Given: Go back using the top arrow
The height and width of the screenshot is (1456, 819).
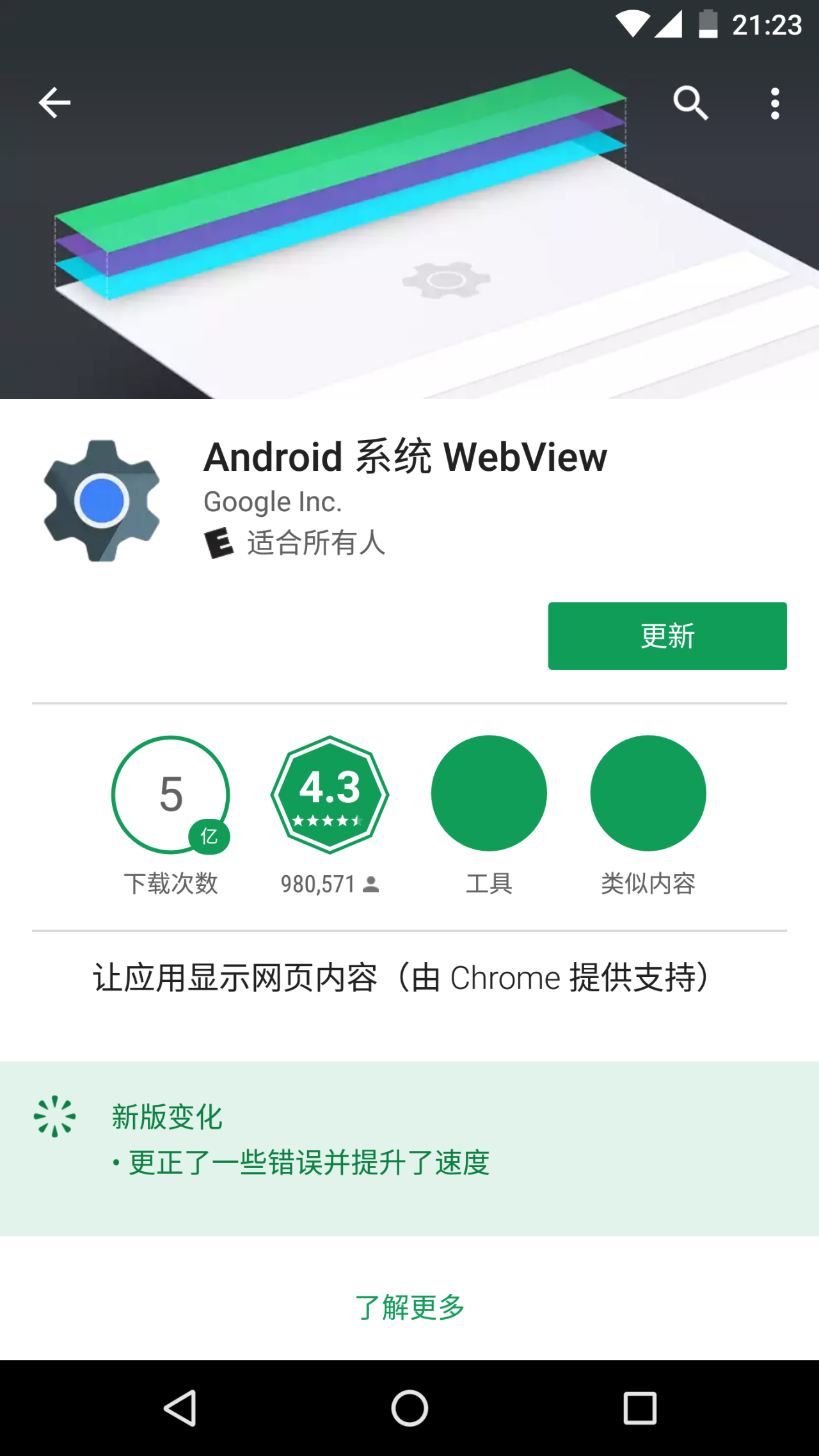Looking at the screenshot, I should (54, 103).
